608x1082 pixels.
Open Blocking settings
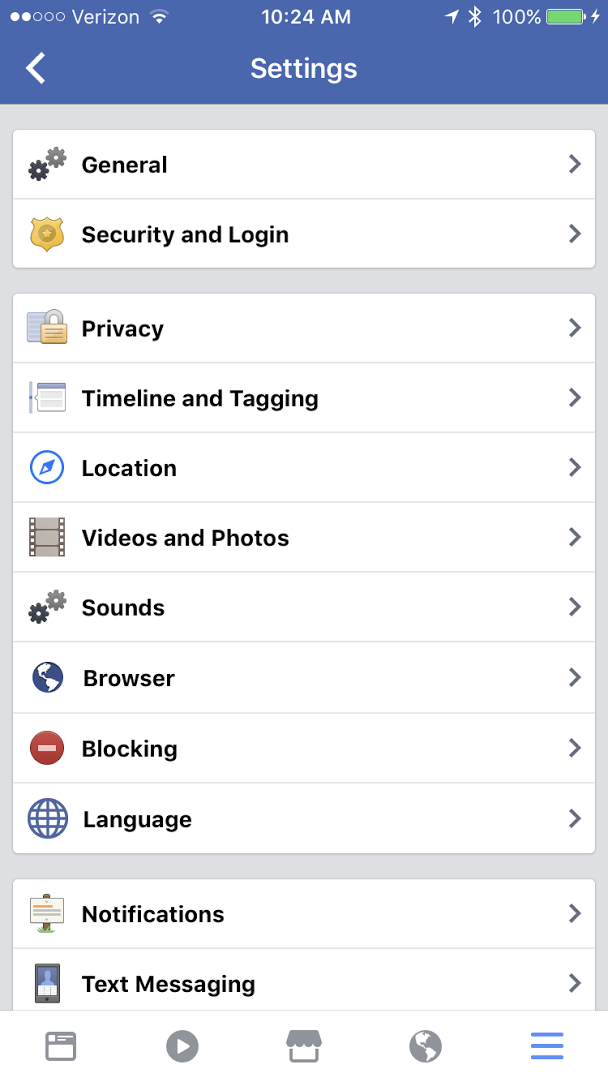click(x=304, y=748)
